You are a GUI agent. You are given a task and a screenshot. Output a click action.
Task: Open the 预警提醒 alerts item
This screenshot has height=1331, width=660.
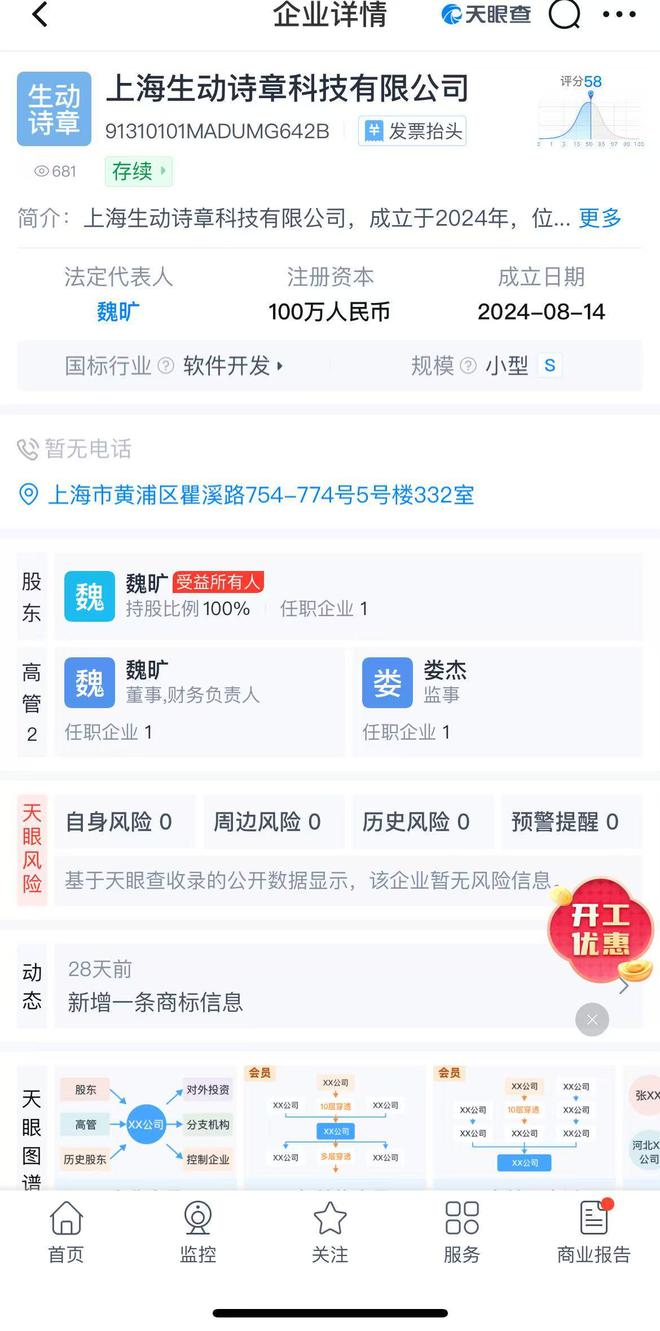[565, 822]
